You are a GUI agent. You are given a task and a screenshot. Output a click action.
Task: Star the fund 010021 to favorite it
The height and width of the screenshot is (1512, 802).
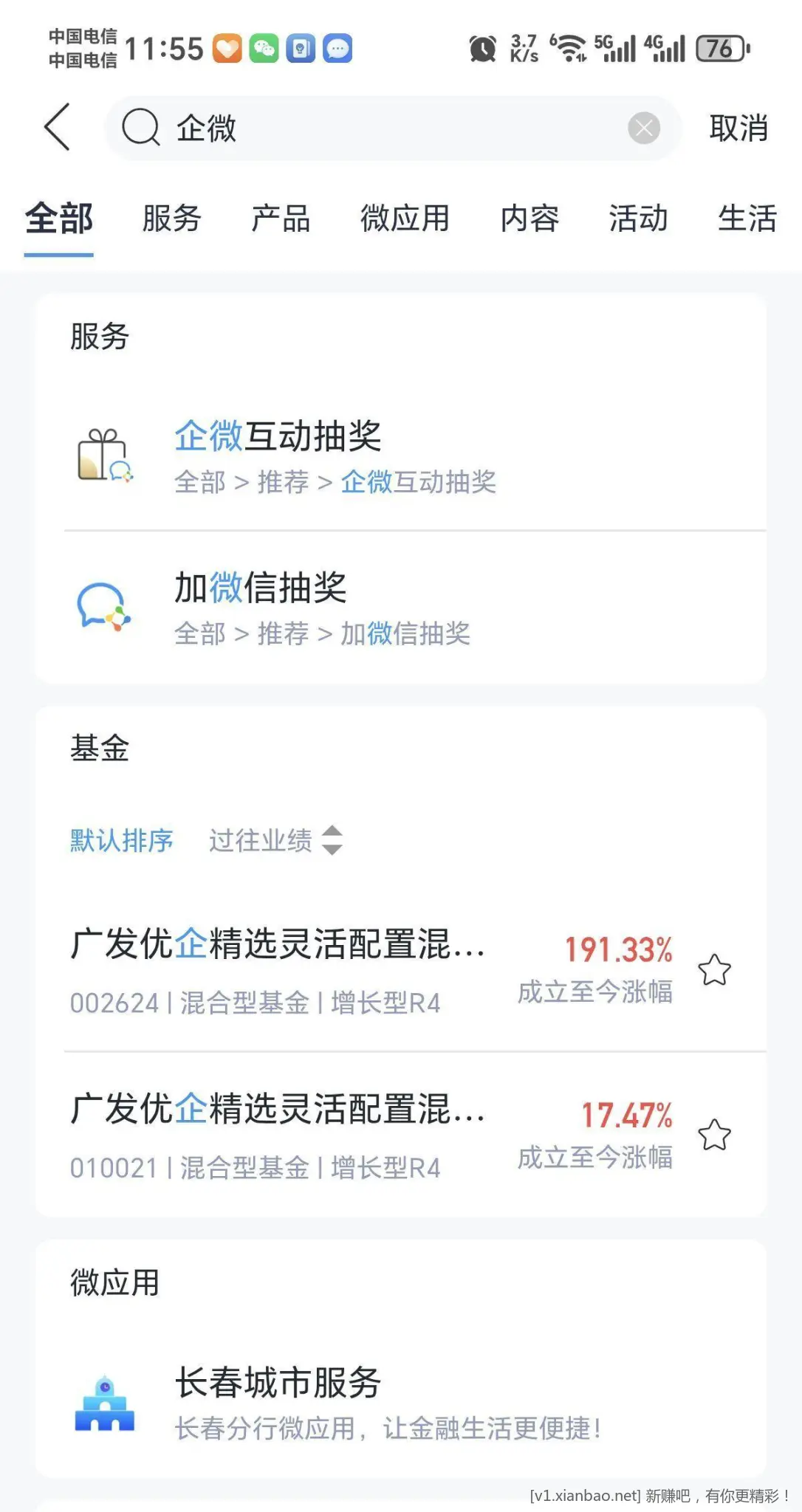pos(716,1132)
